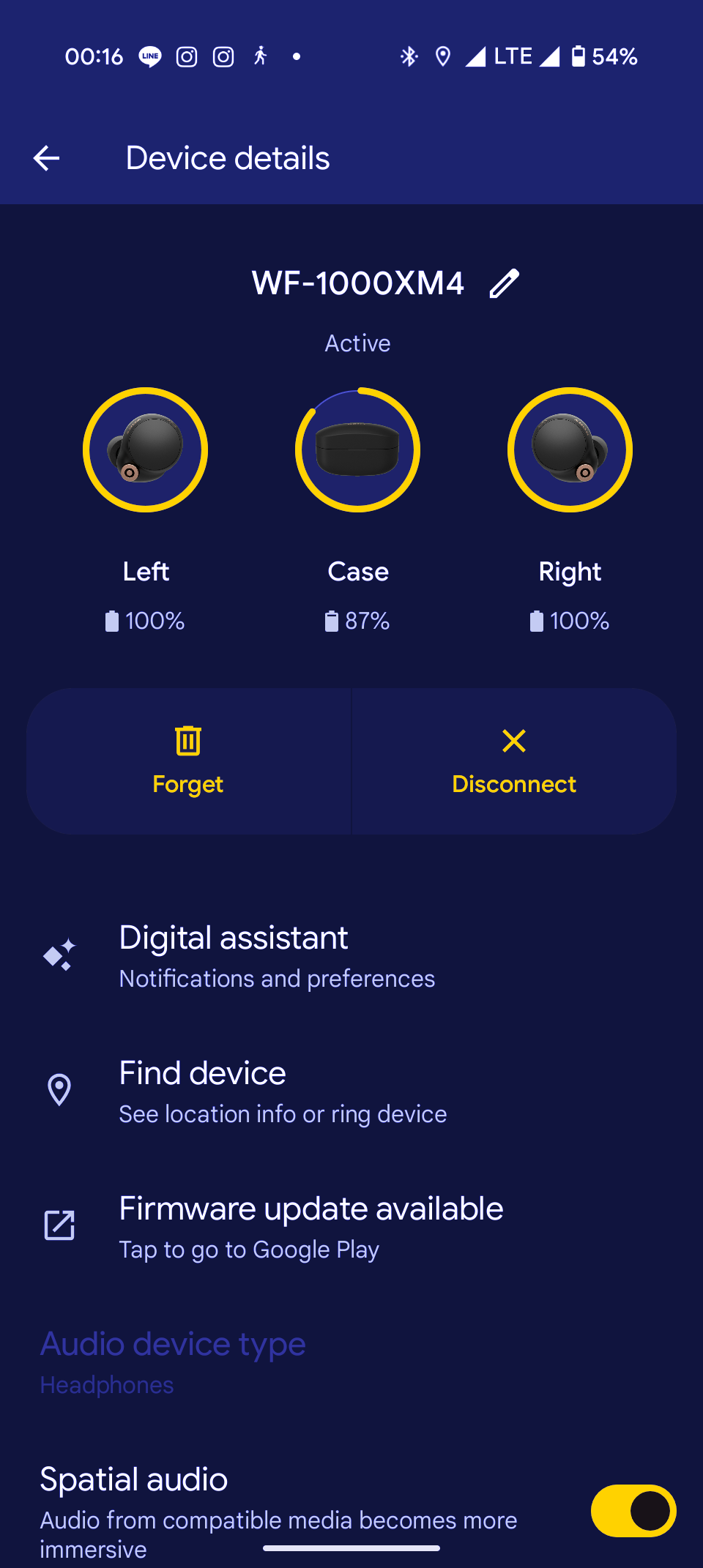Viewport: 703px width, 1568px height.
Task: Open Find device
Action: coord(282,1091)
